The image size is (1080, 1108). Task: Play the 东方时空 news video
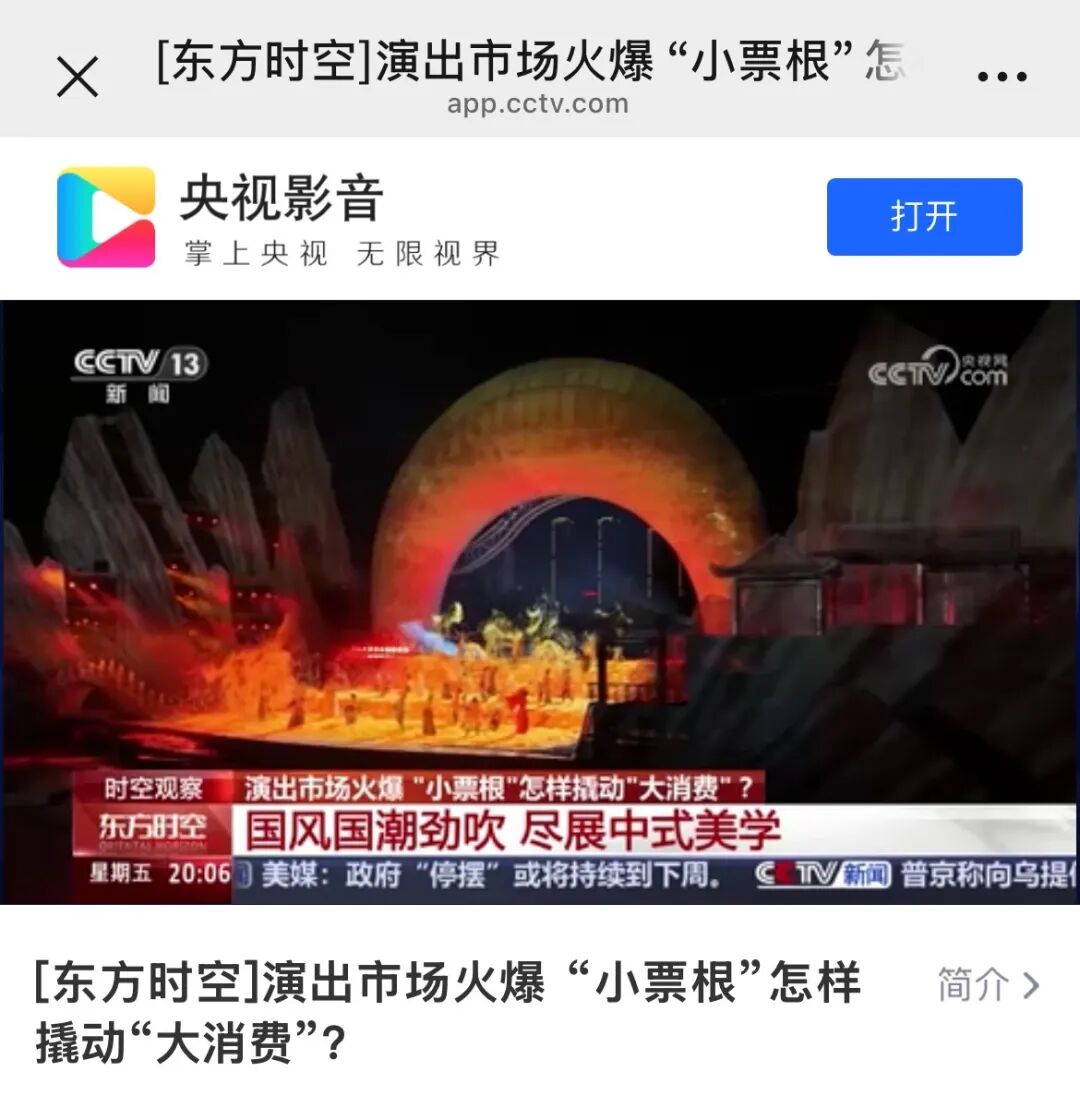pyautogui.click(x=540, y=602)
